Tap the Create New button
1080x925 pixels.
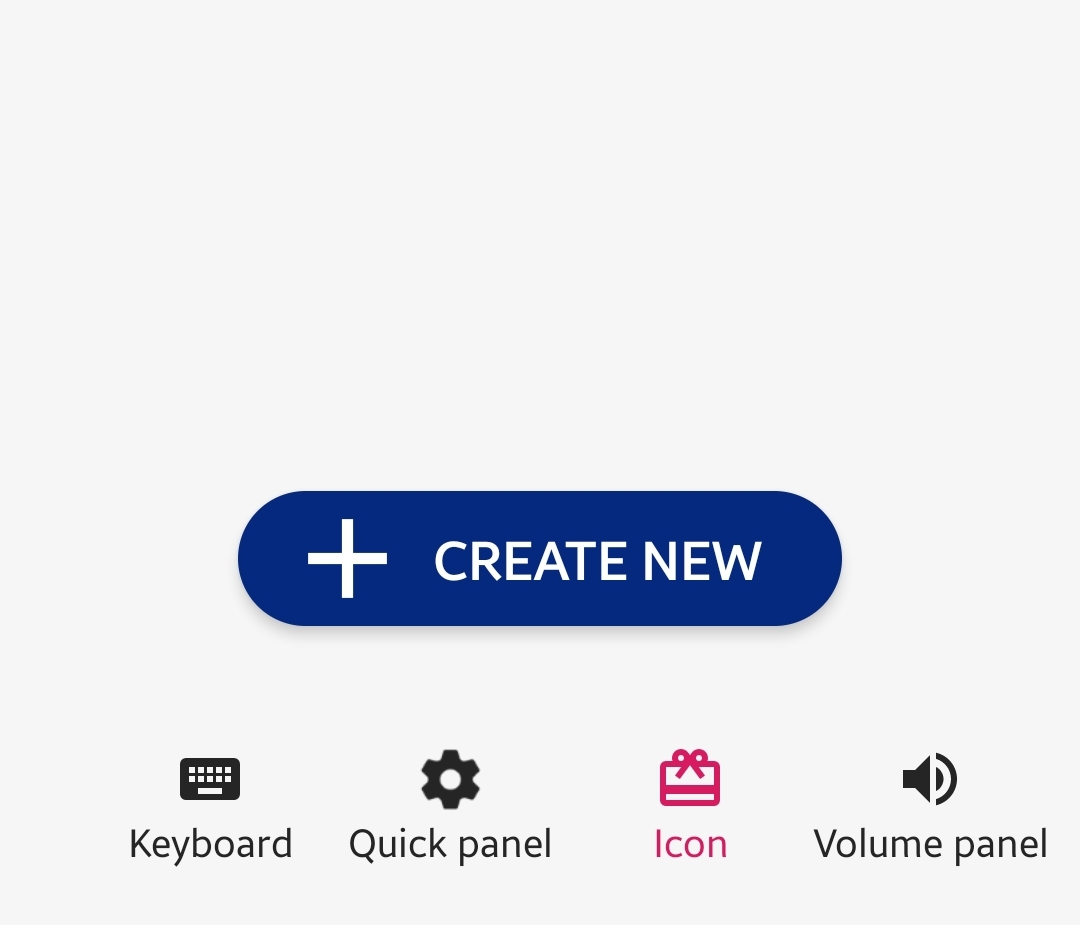pyautogui.click(x=539, y=559)
